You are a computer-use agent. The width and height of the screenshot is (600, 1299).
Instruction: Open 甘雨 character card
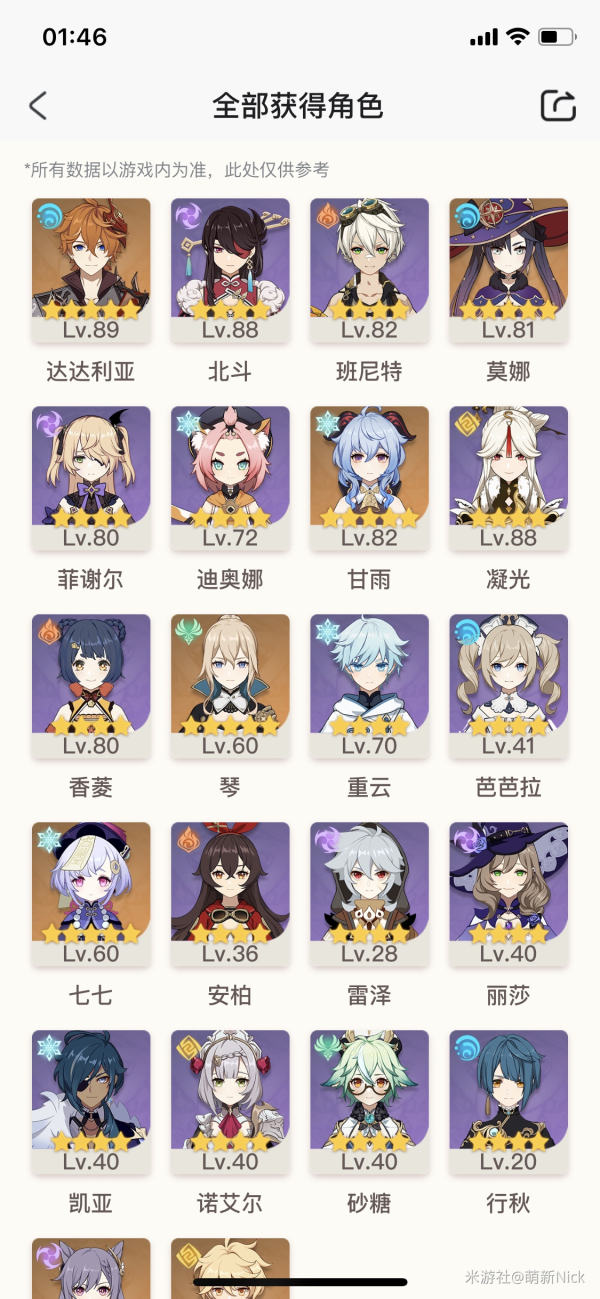(369, 478)
